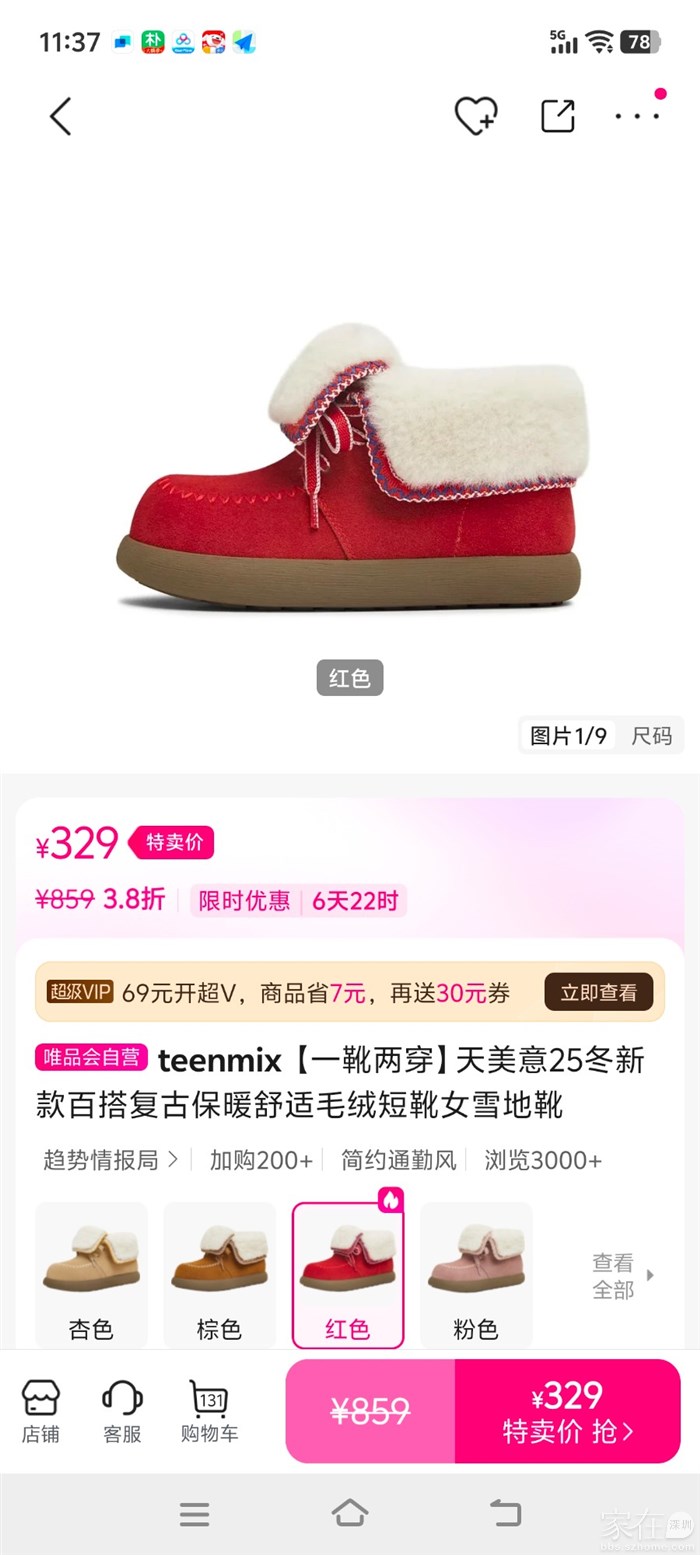Tap the system home button
The height and width of the screenshot is (1555, 700).
point(350,1513)
